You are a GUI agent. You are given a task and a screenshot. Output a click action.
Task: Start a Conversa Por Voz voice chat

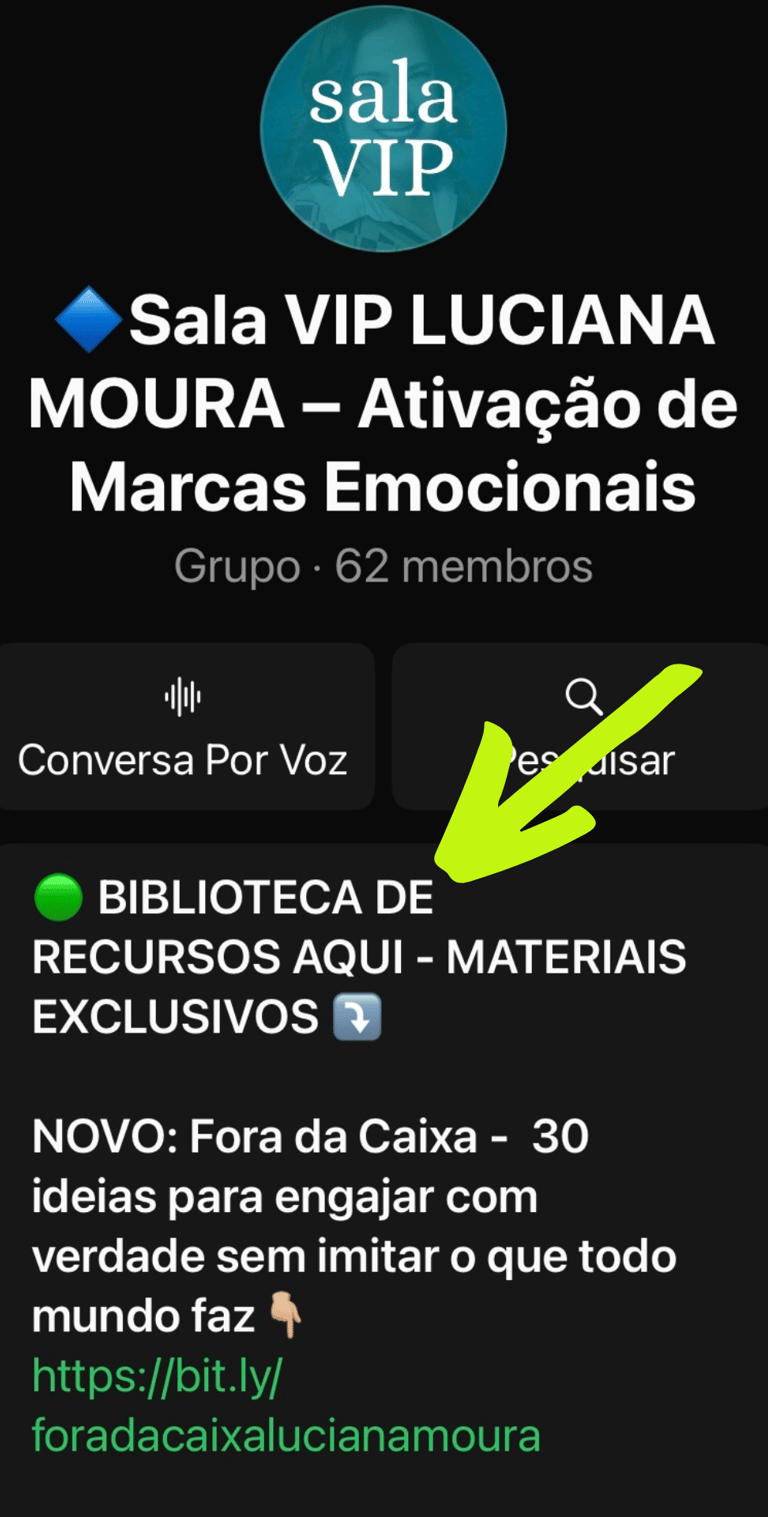[x=183, y=727]
